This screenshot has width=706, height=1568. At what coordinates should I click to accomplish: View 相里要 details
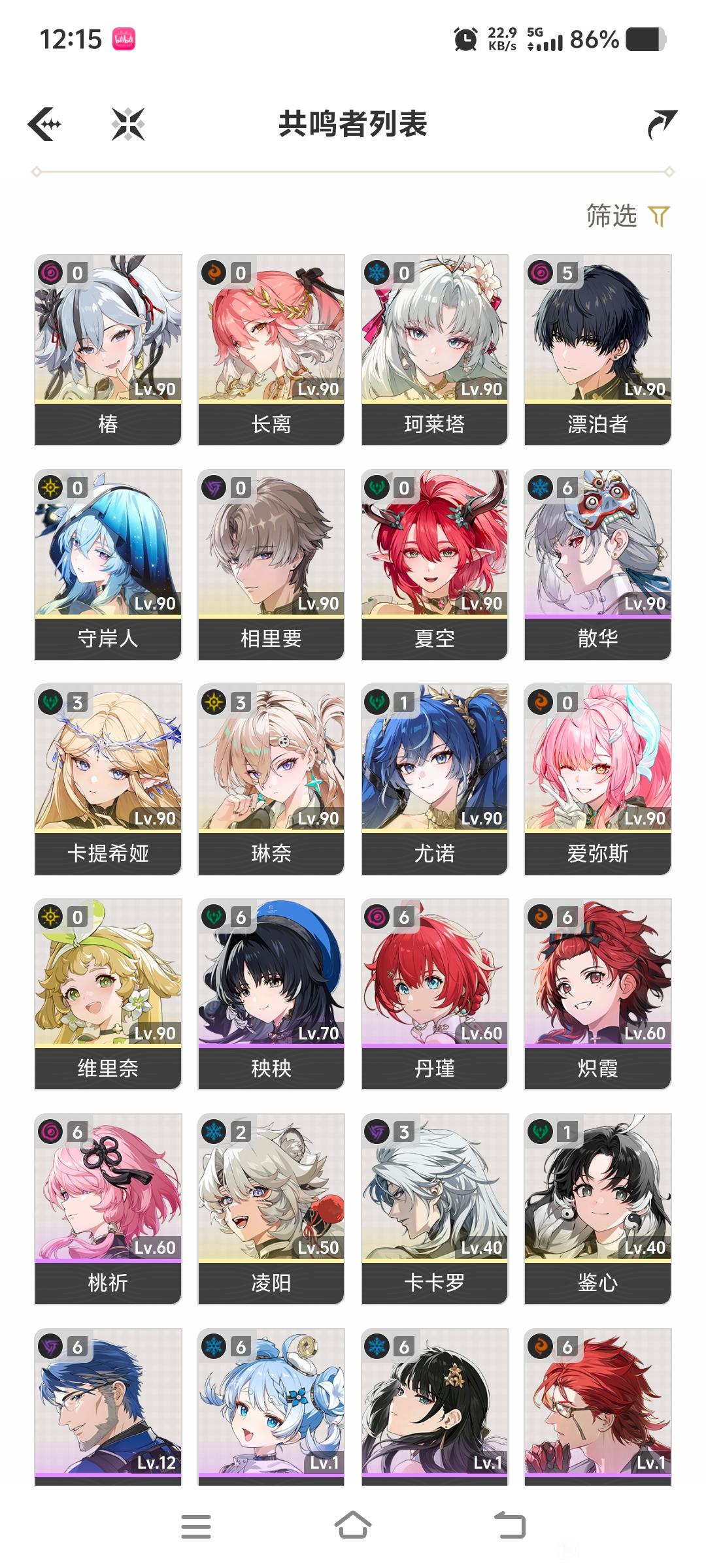271,564
